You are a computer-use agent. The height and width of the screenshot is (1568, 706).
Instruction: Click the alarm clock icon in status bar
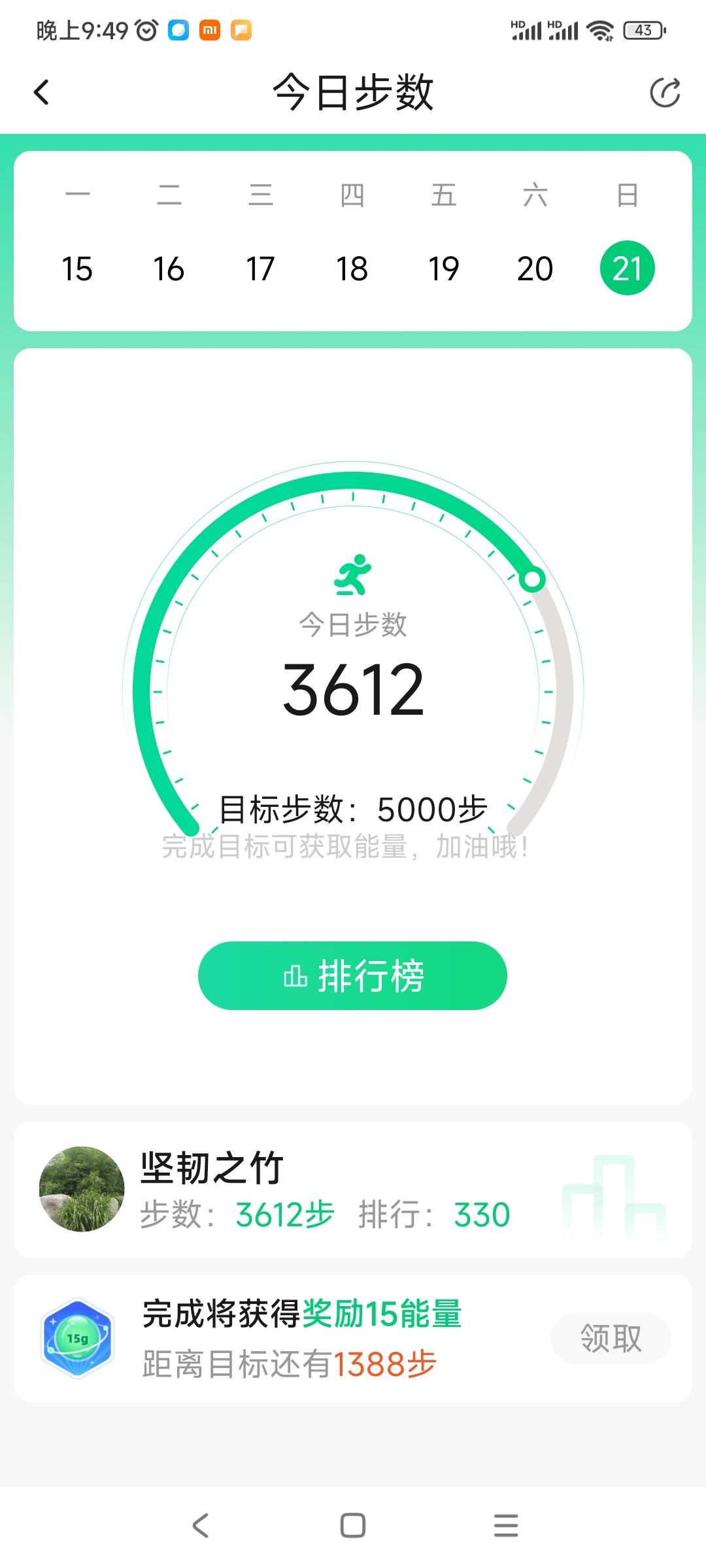(146, 30)
